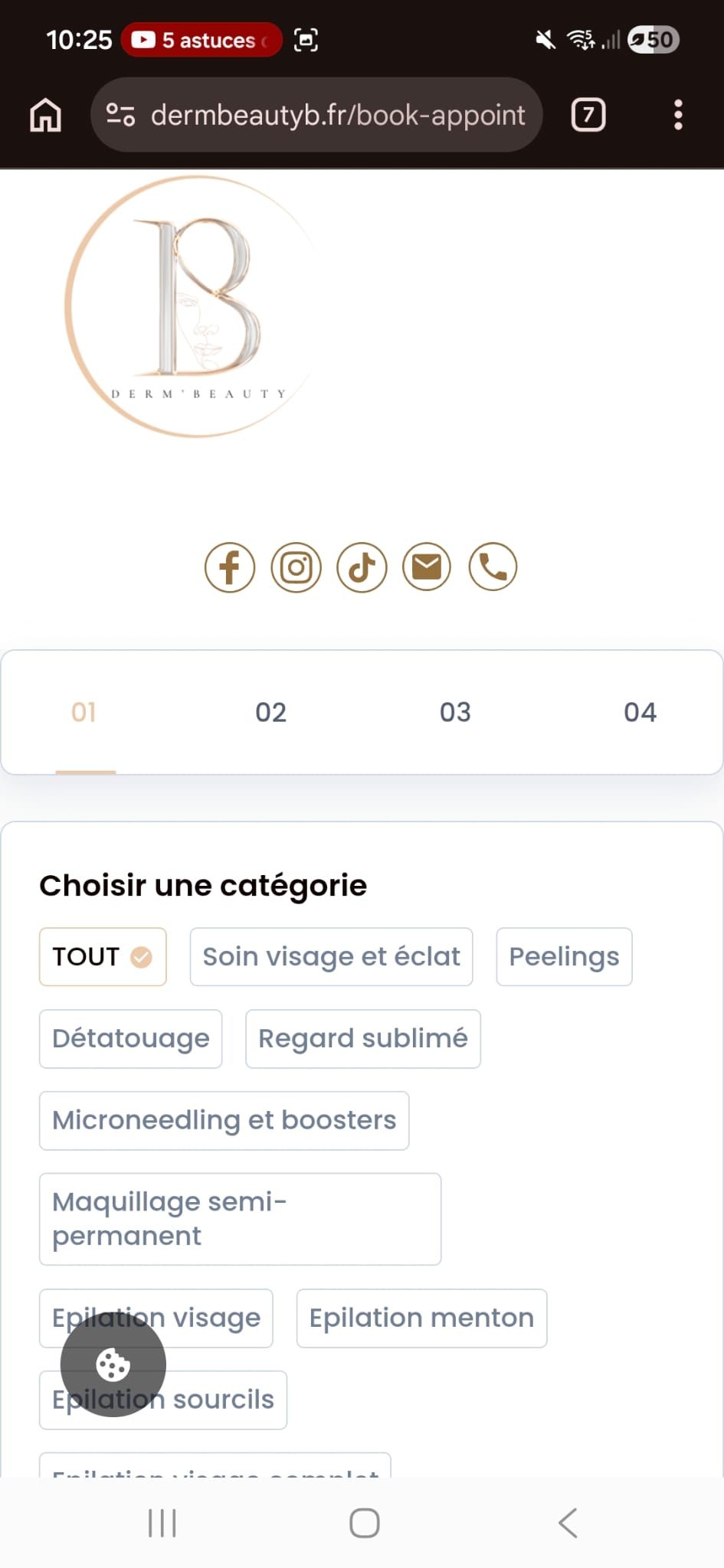Tap the system back button
This screenshot has width=724, height=1568.
point(568,1524)
